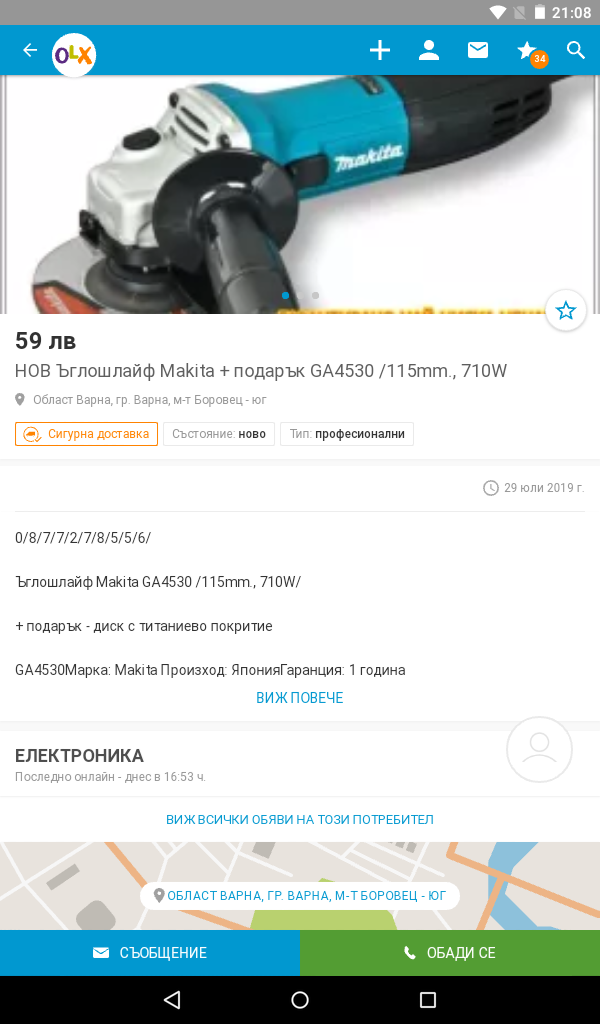
Task: Expand description with ВИЖ ПОВЕЧЕ
Action: click(x=299, y=698)
